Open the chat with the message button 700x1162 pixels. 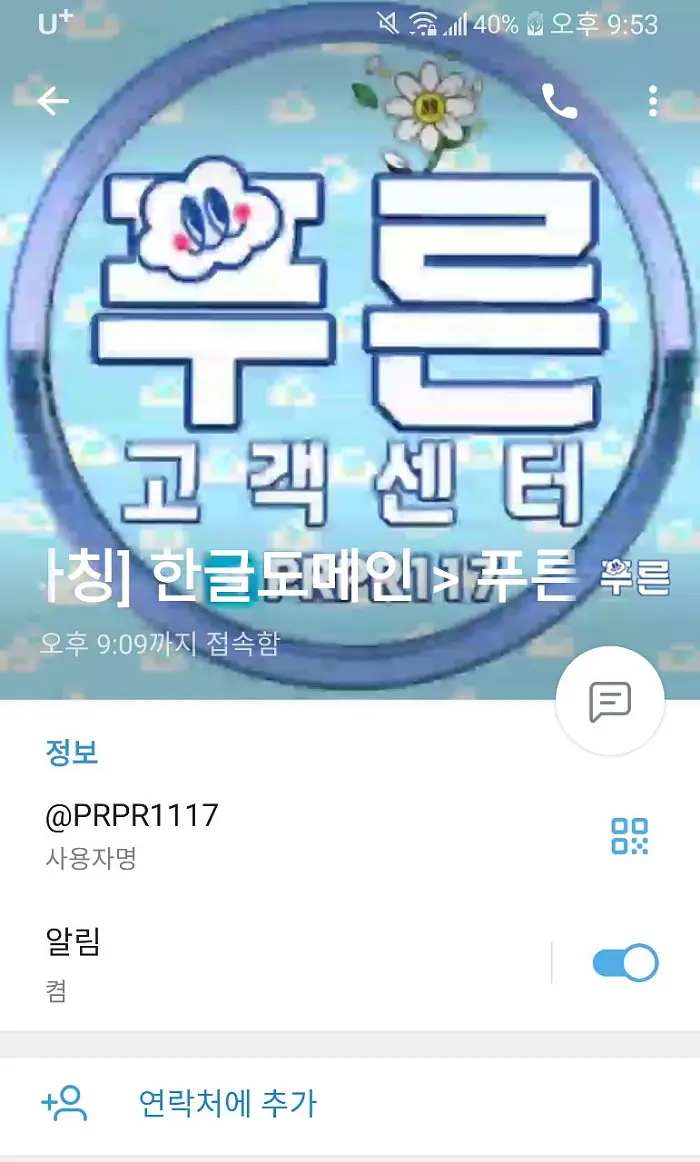610,700
